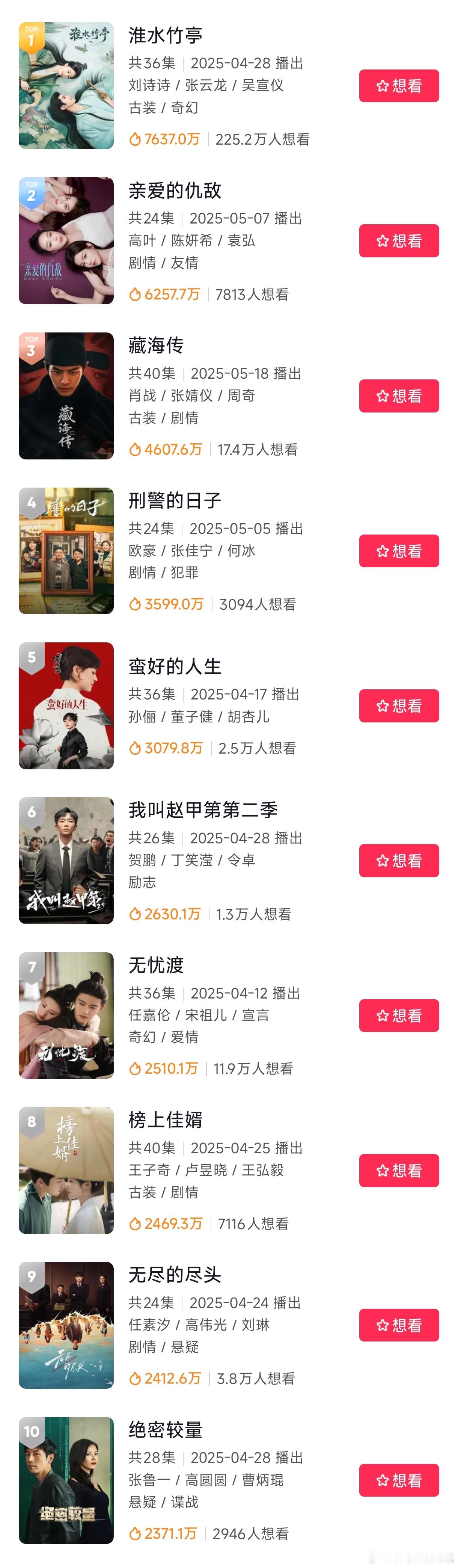Add 藏海传 to your 想看 list
The image size is (458, 1568).
tap(398, 396)
